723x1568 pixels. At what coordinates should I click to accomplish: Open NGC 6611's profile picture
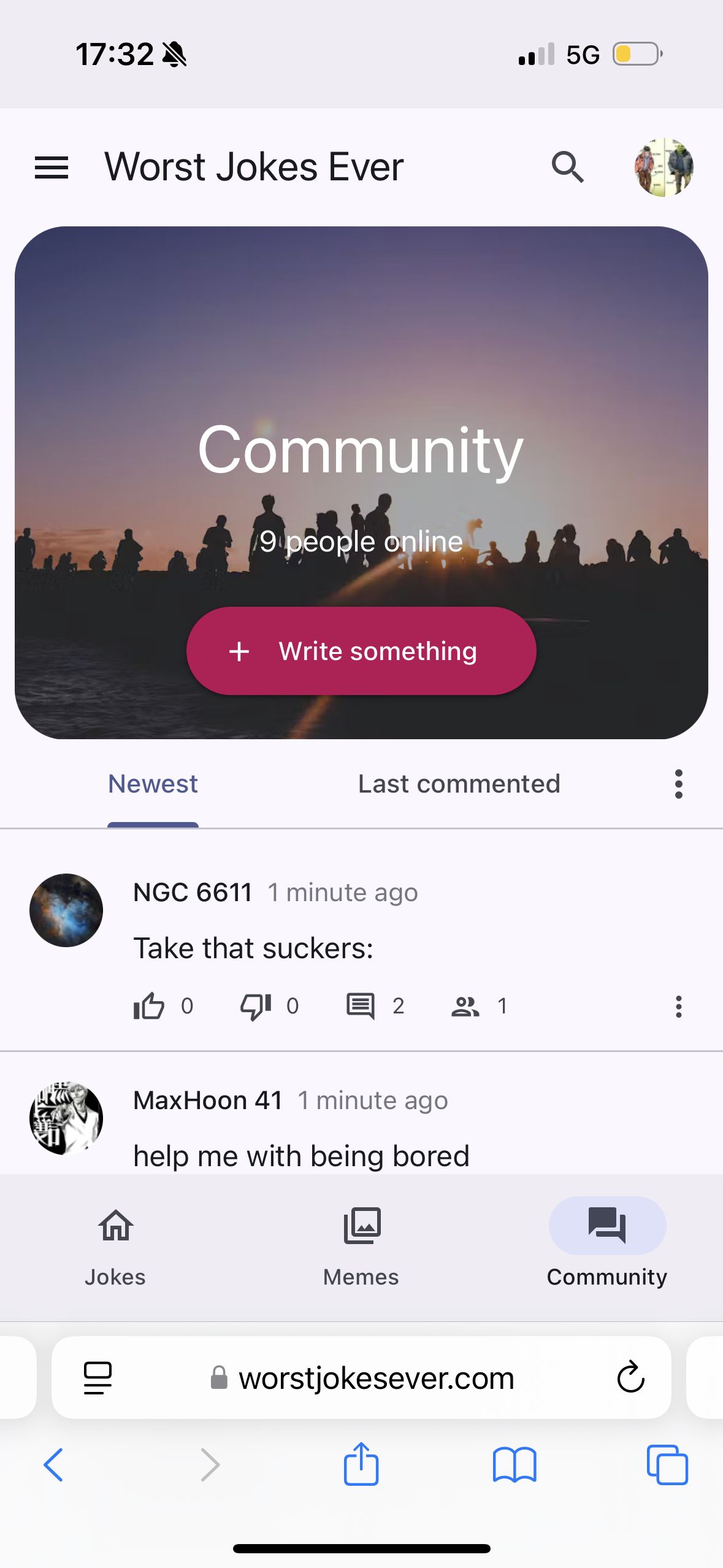[66, 910]
